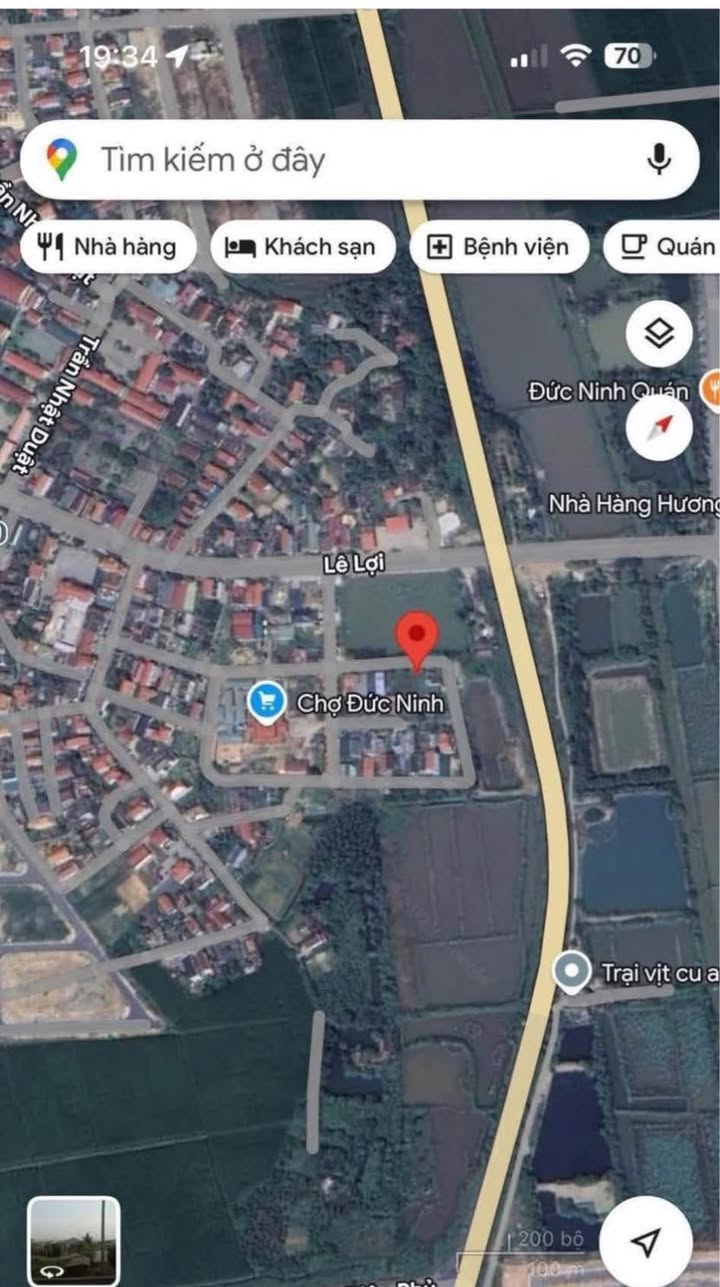
Task: Start voice search with the microphone
Action: coord(658,160)
